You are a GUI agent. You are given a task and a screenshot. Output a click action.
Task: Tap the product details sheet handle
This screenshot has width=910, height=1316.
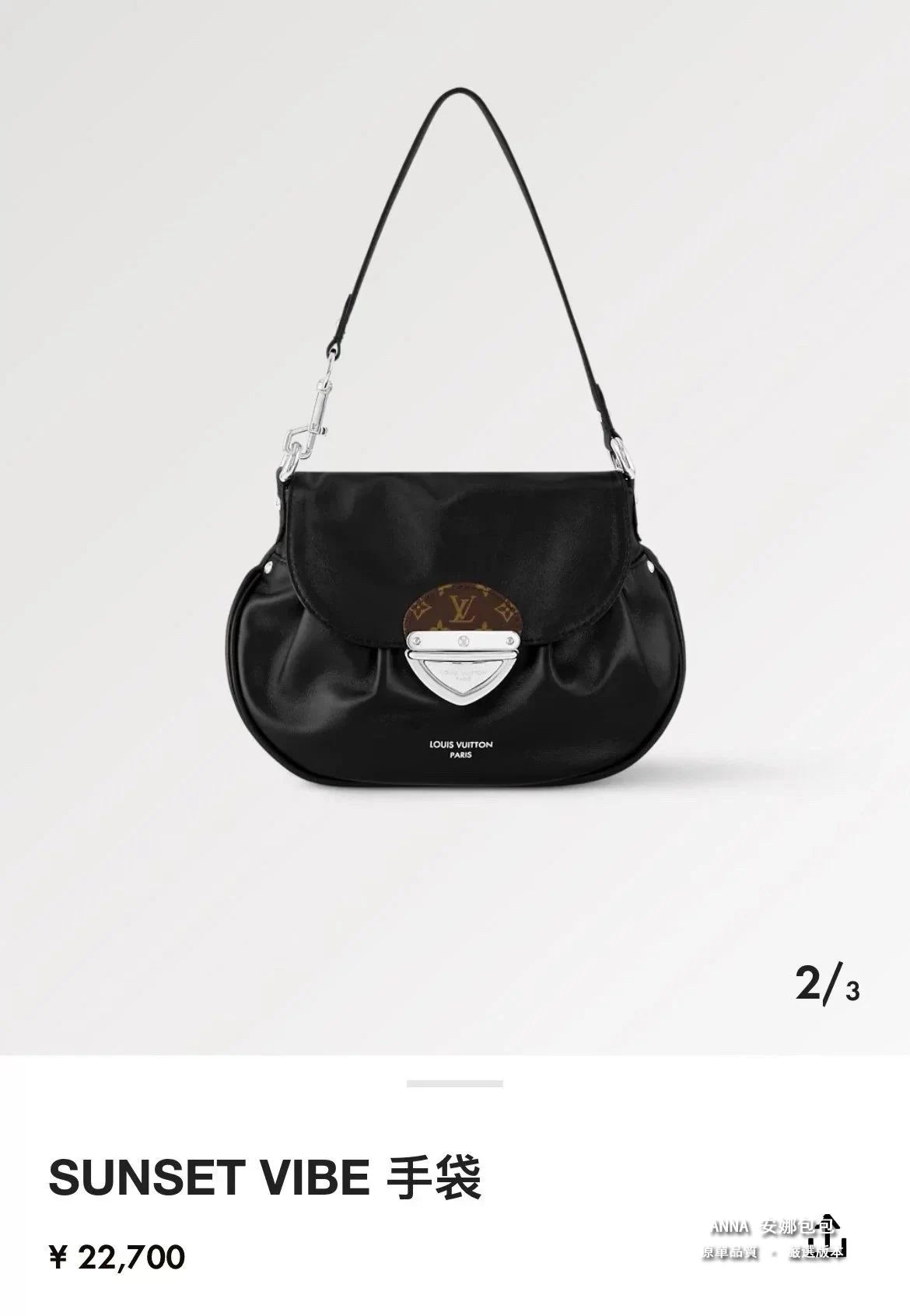pyautogui.click(x=455, y=1083)
